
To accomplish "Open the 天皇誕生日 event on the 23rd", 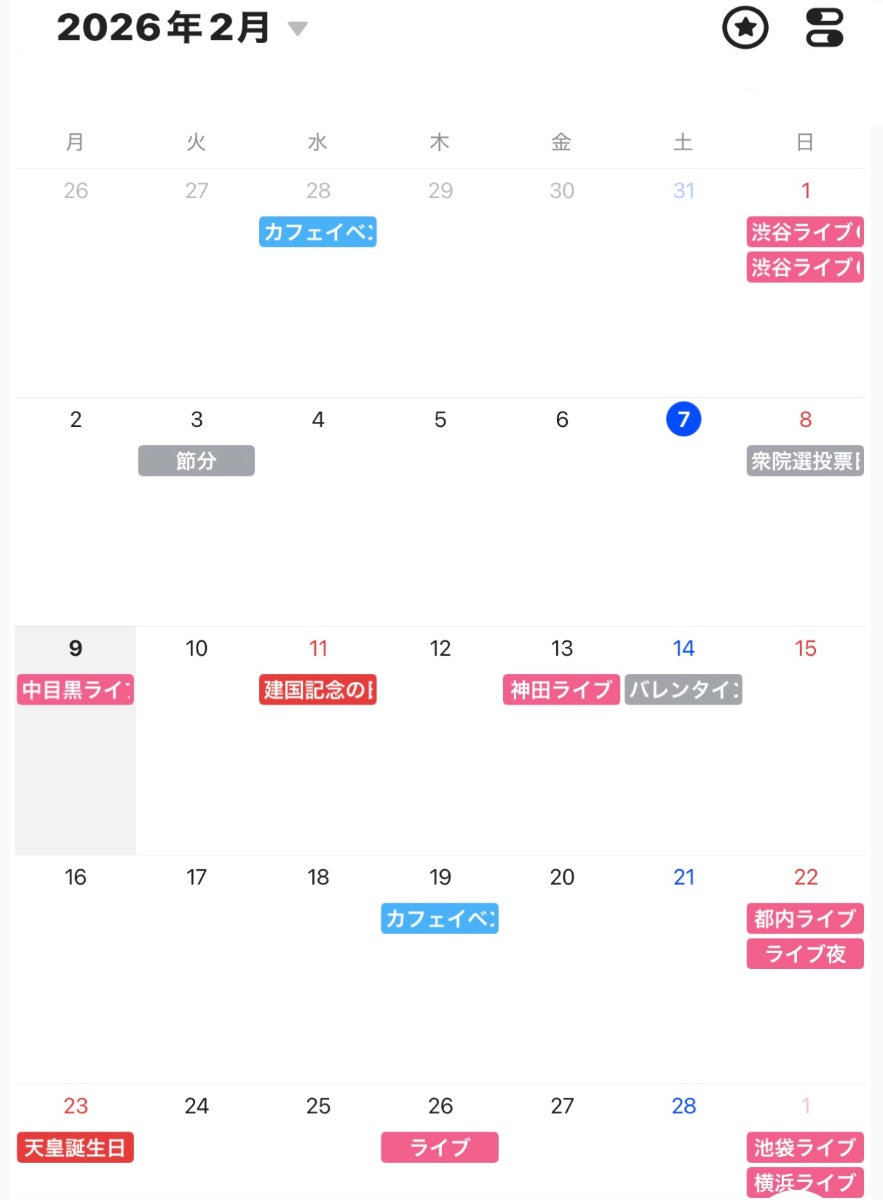I will click(x=75, y=1147).
